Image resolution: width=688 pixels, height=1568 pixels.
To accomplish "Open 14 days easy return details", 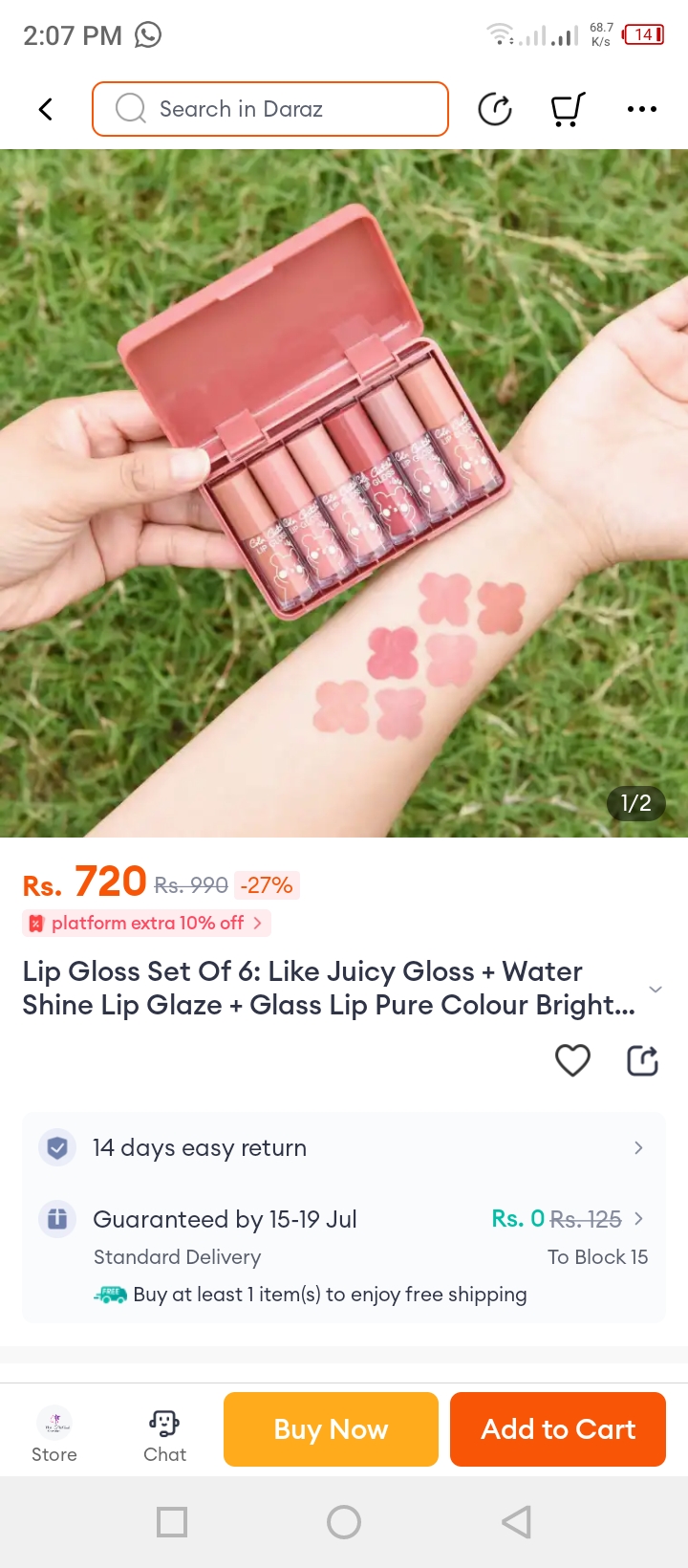I will point(344,1147).
